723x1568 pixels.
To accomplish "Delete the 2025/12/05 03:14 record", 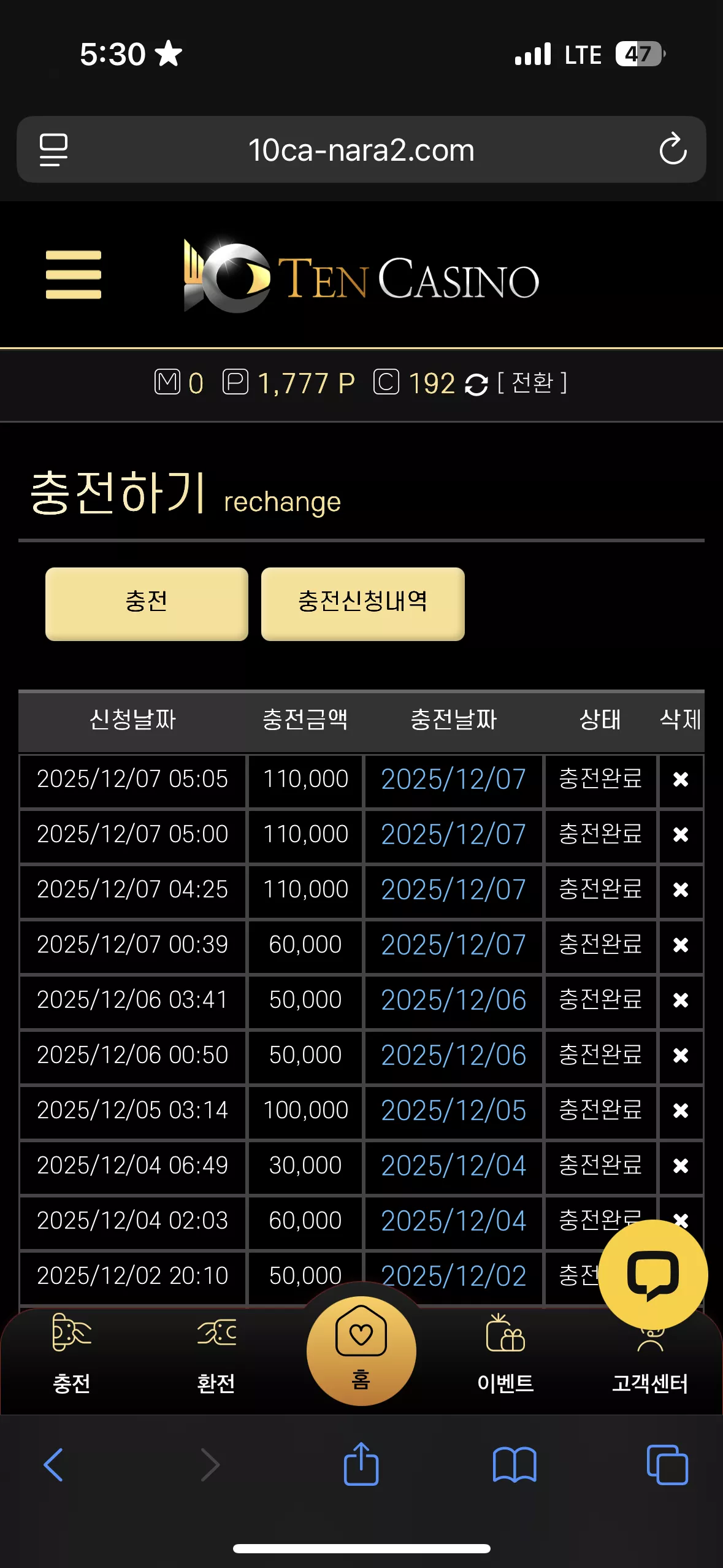I will 681,1111.
